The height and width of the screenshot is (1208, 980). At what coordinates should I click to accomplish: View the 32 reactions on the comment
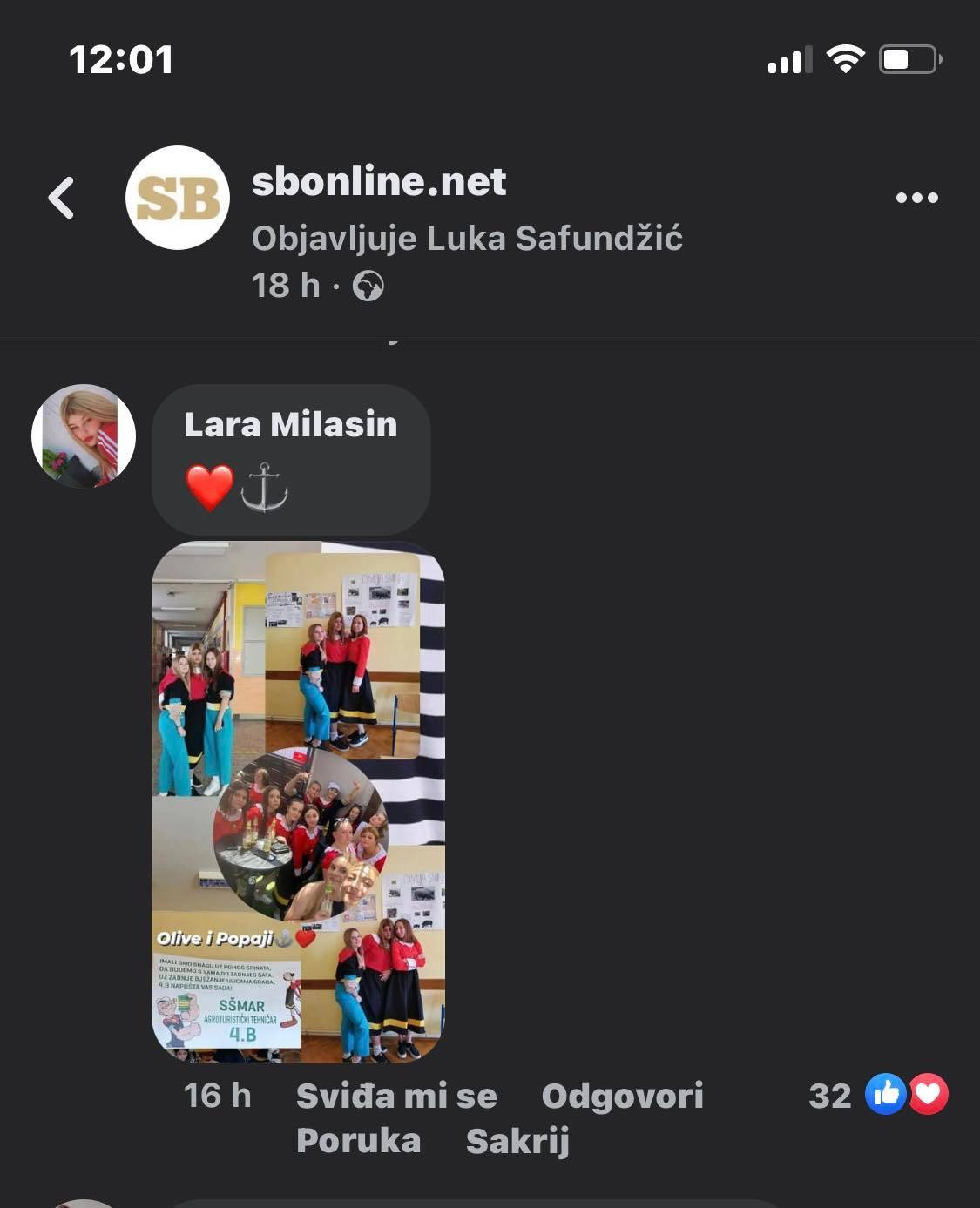(878, 1095)
